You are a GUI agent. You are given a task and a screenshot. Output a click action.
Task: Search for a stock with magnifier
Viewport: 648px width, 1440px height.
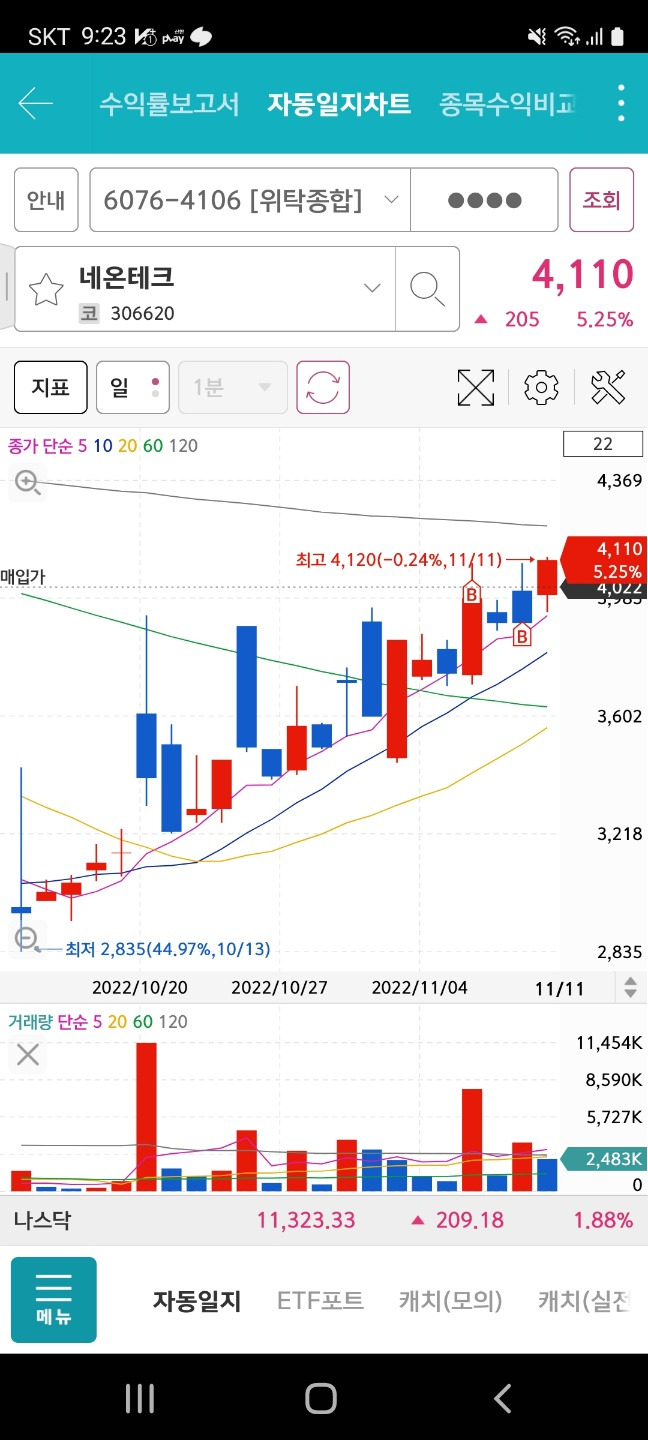coord(427,288)
